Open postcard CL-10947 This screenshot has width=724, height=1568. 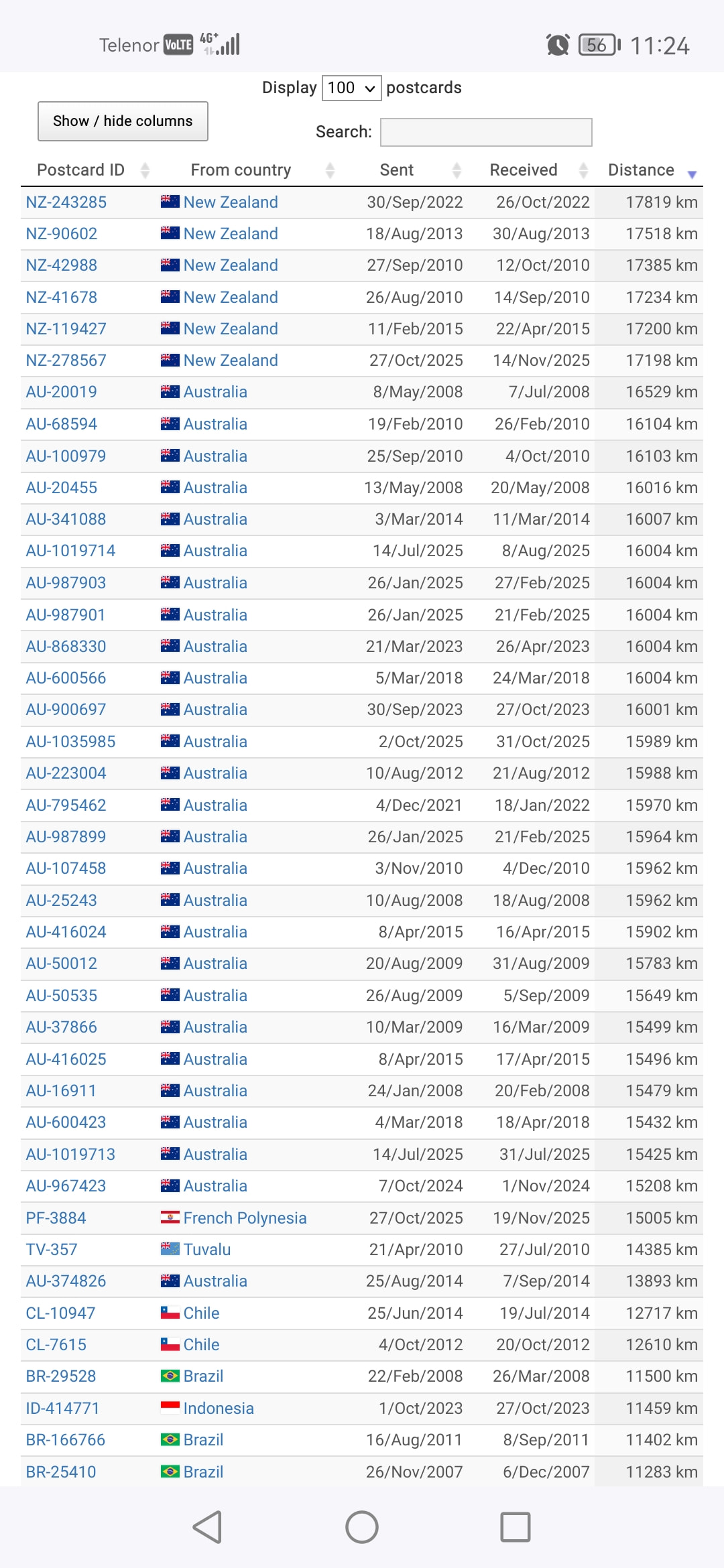(x=60, y=1313)
